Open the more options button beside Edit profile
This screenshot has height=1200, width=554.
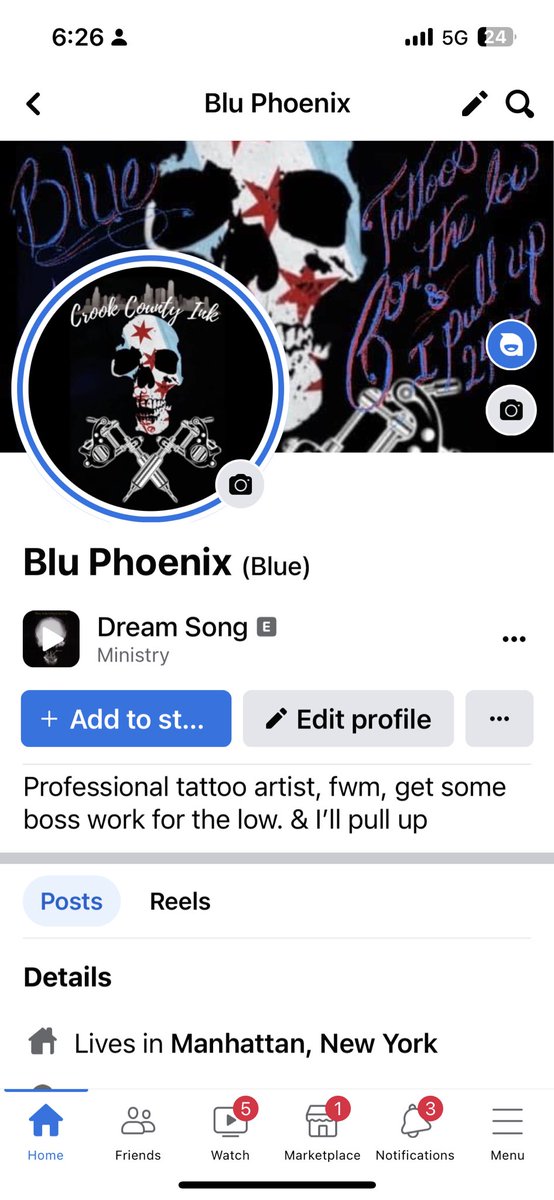coord(500,719)
